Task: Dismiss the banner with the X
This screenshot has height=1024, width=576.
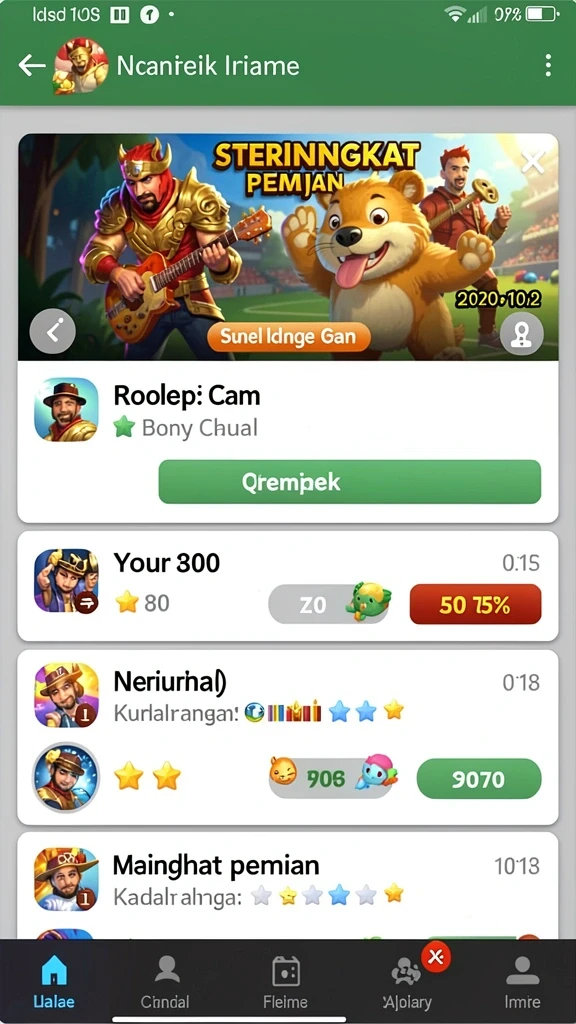Action: tap(533, 161)
